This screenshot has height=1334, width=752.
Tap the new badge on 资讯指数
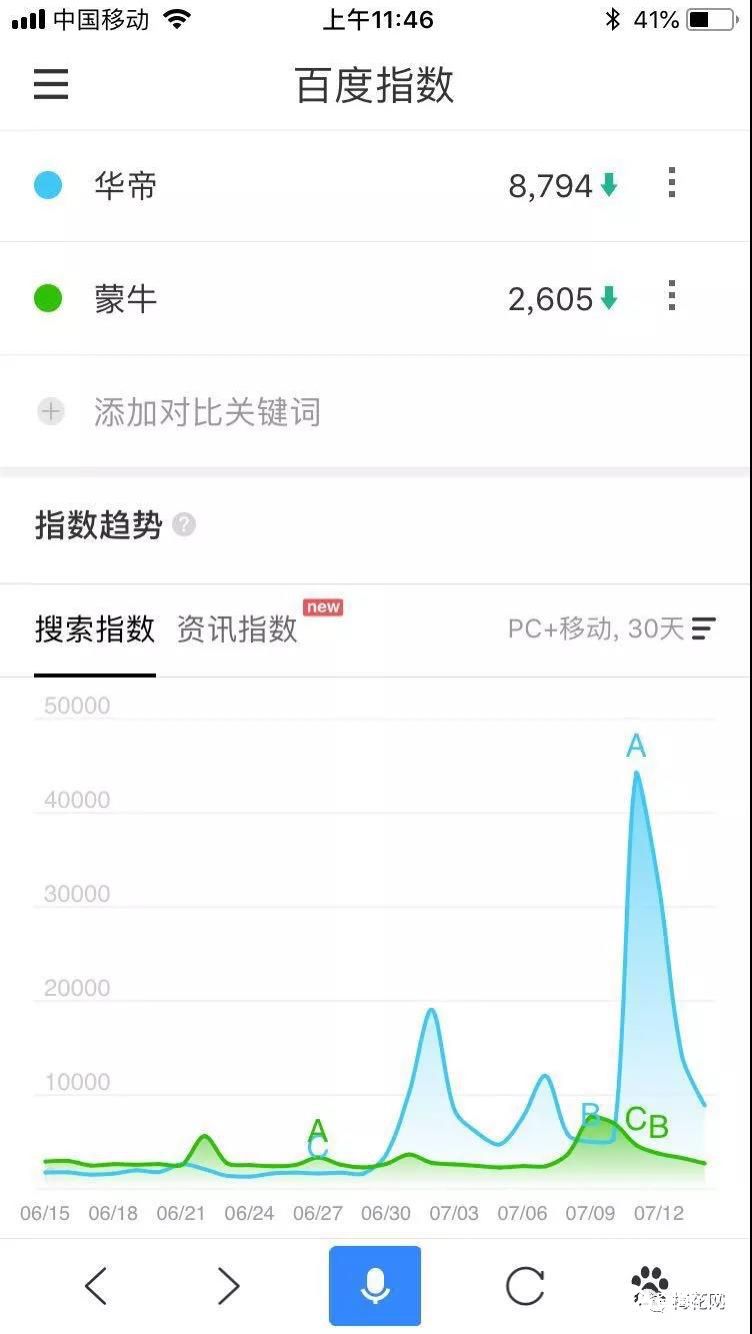pos(322,606)
